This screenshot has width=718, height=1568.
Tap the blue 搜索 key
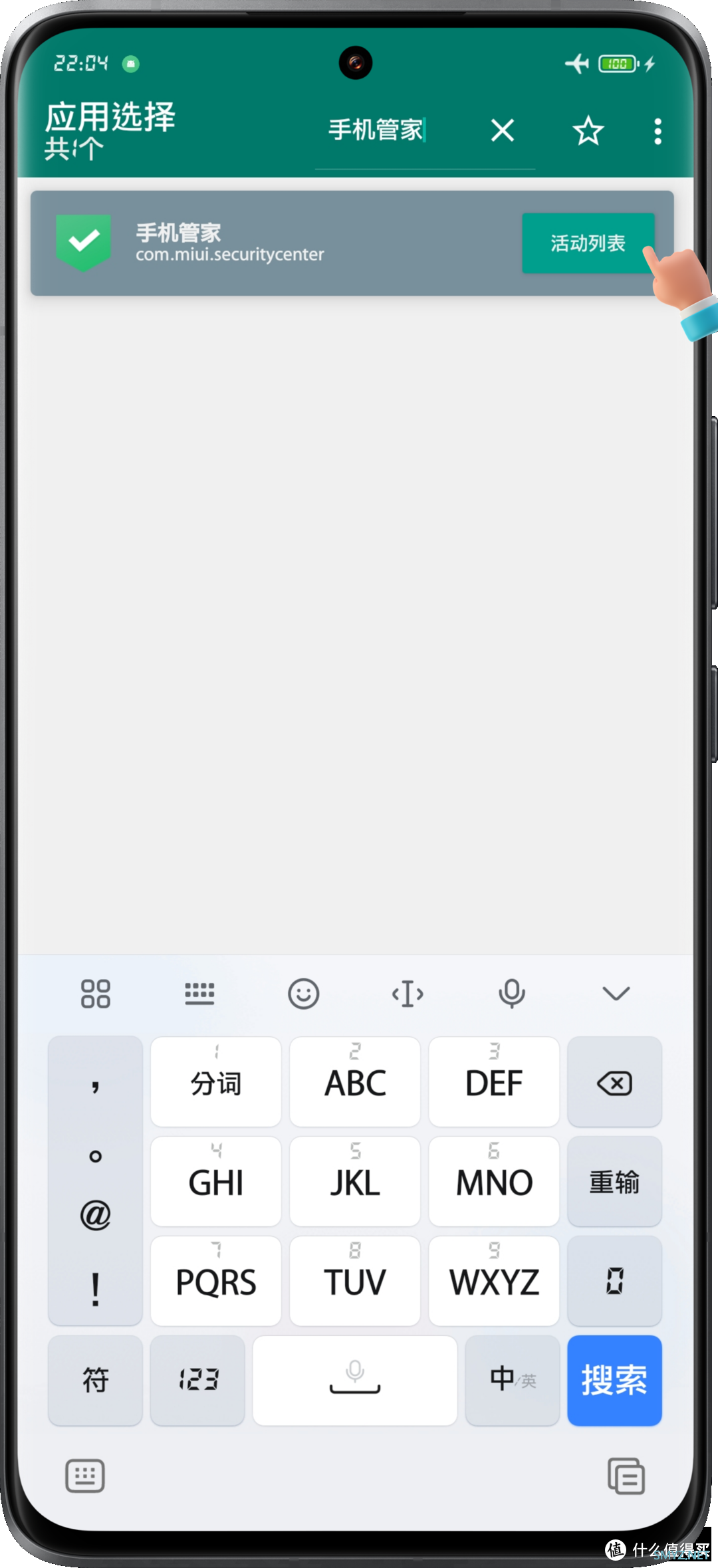614,1380
